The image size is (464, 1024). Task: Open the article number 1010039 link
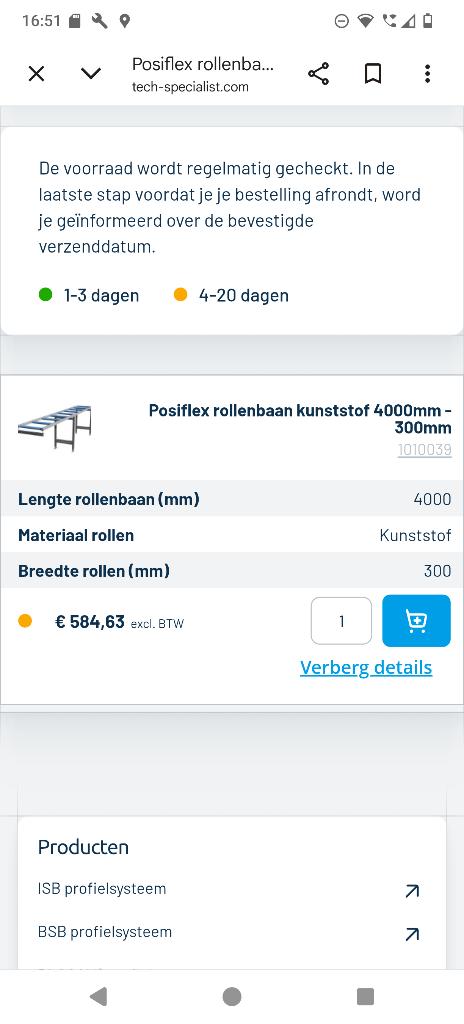tap(425, 450)
